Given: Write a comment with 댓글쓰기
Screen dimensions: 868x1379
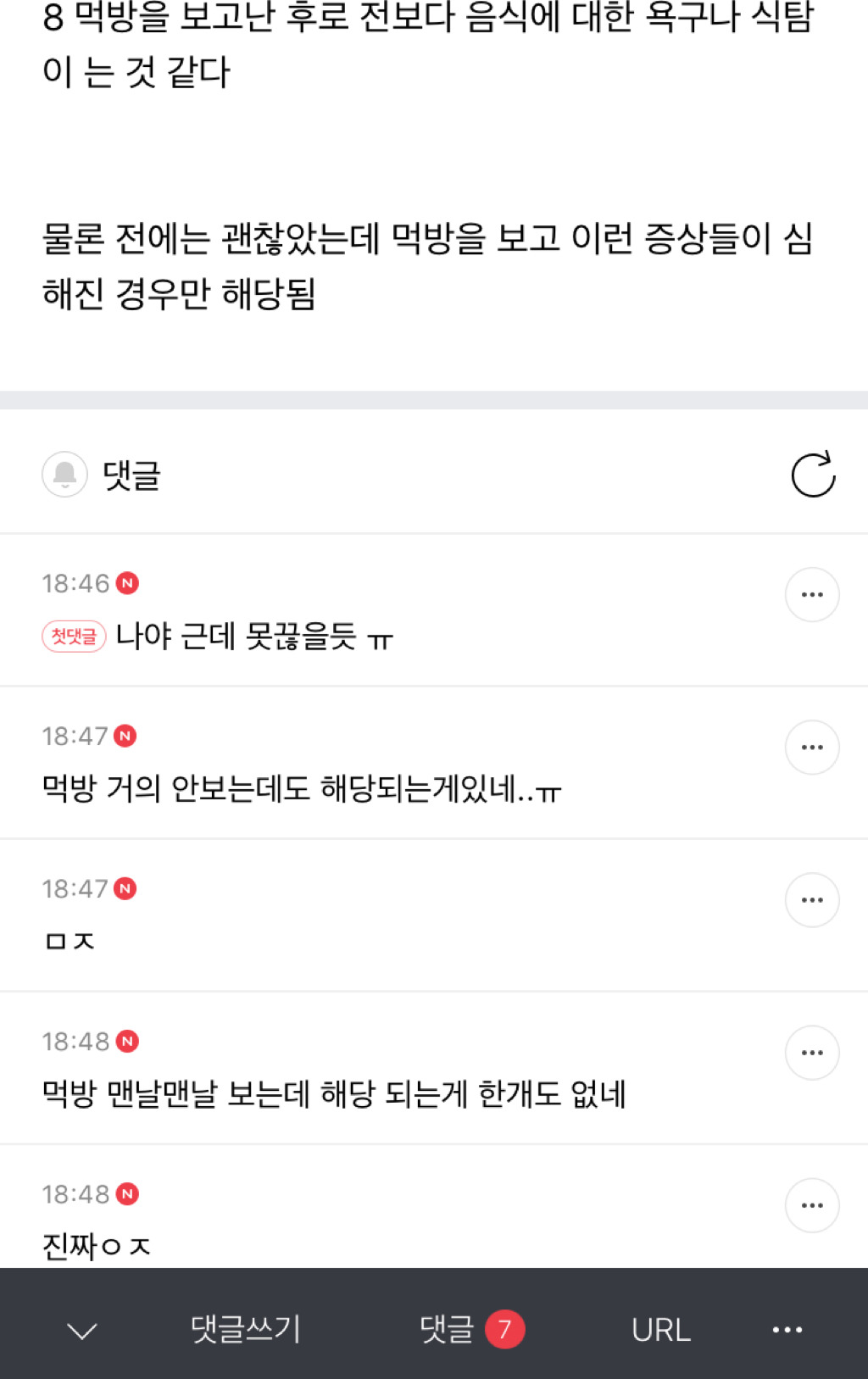Looking at the screenshot, I should (x=246, y=1329).
